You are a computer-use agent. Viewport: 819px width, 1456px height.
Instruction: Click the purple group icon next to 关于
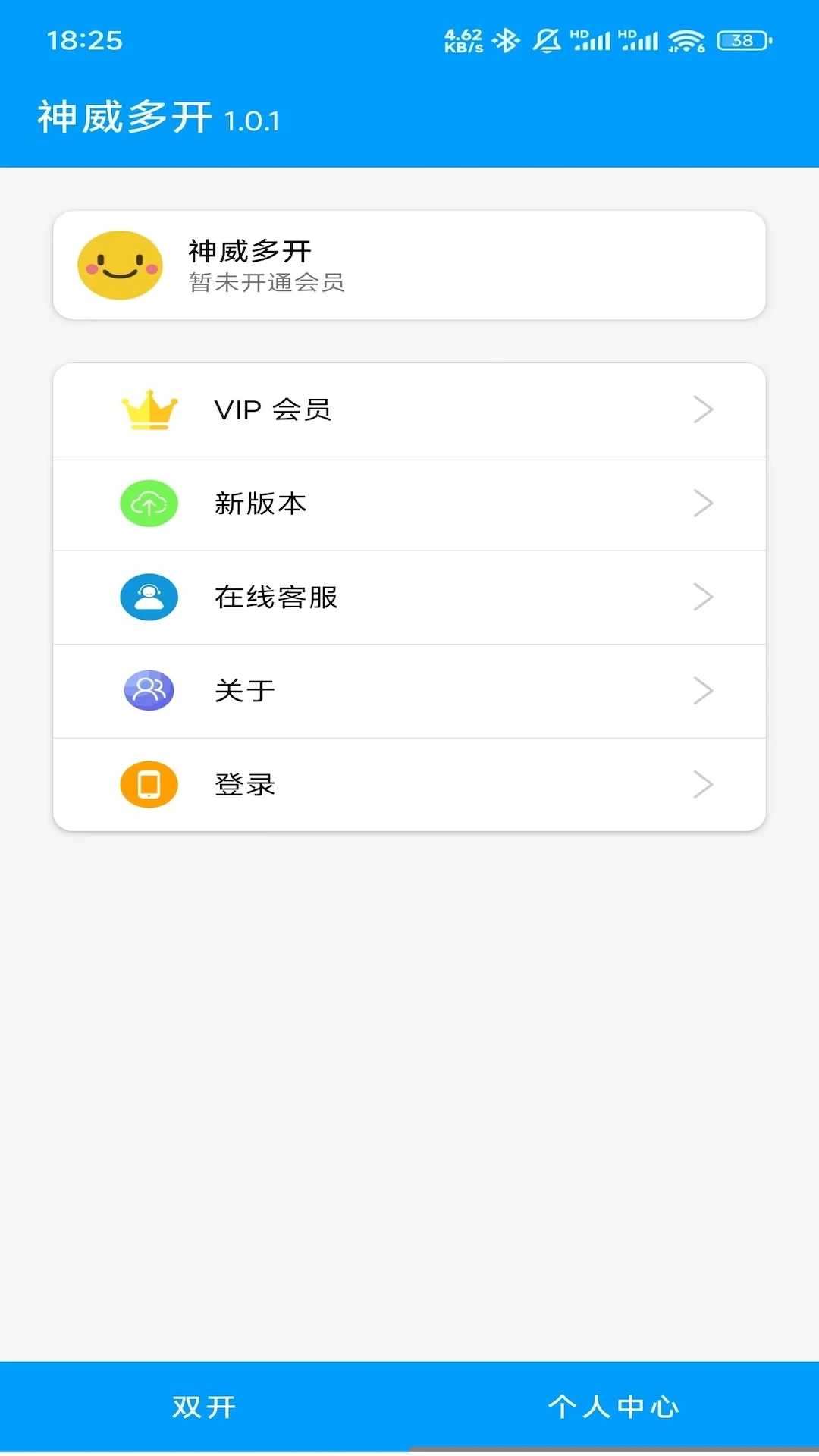(x=149, y=691)
